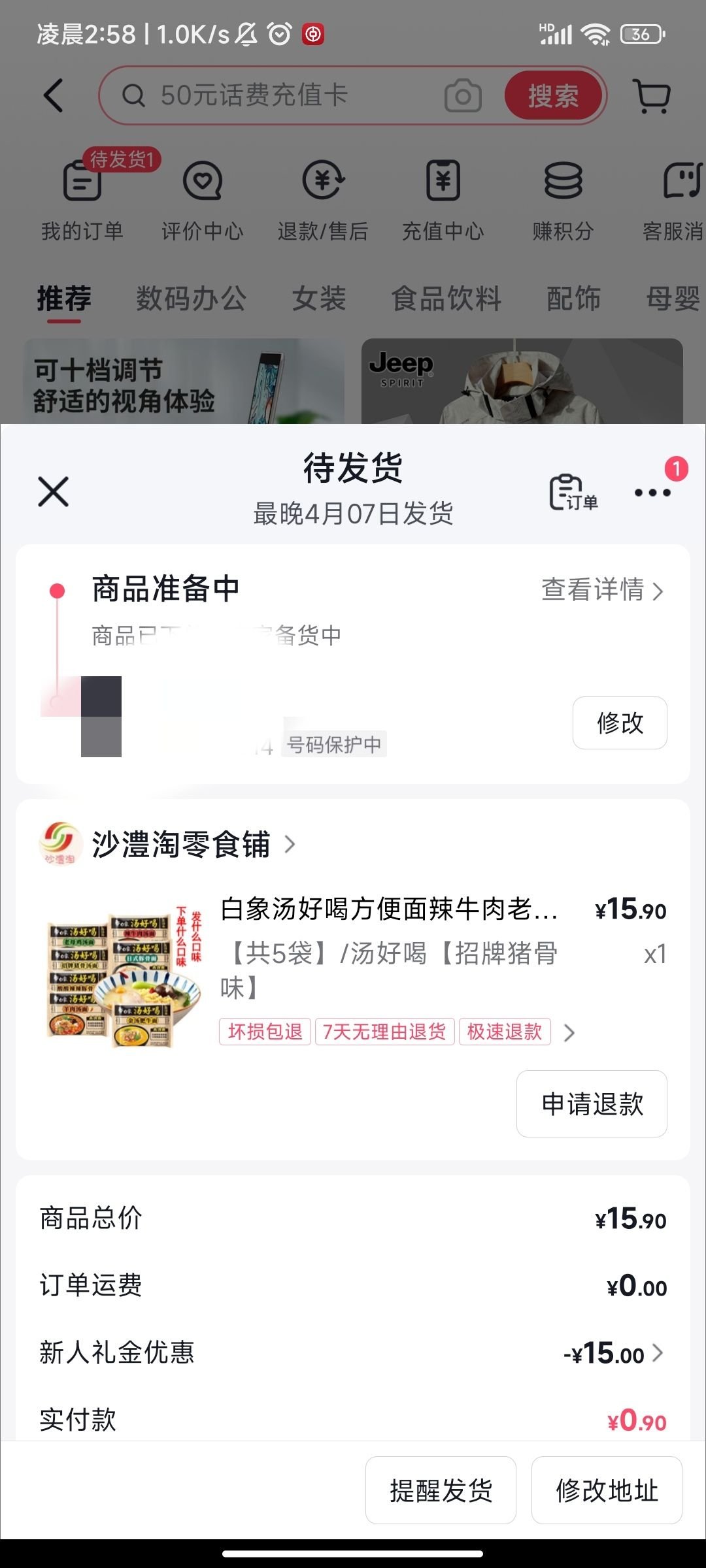706x1568 pixels.
Task: Tap 提醒发货 to remind the seller
Action: (x=441, y=1491)
